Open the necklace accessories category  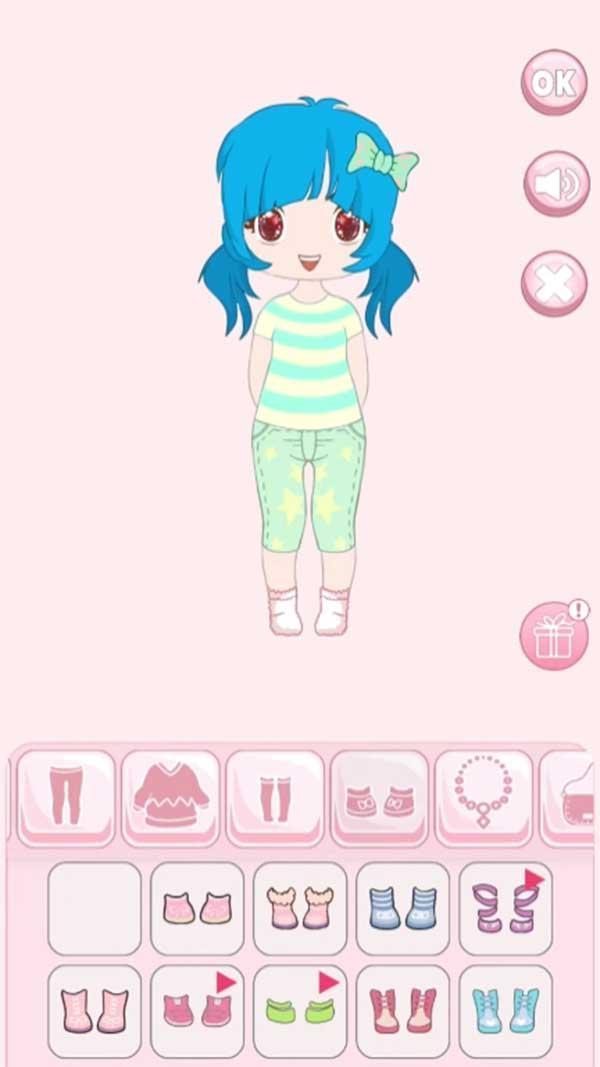483,799
